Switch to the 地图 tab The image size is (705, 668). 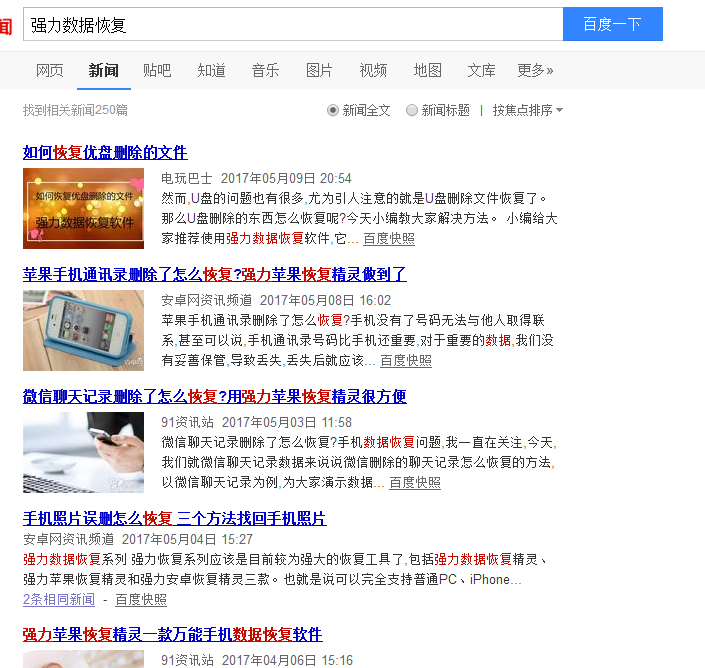pyautogui.click(x=427, y=70)
